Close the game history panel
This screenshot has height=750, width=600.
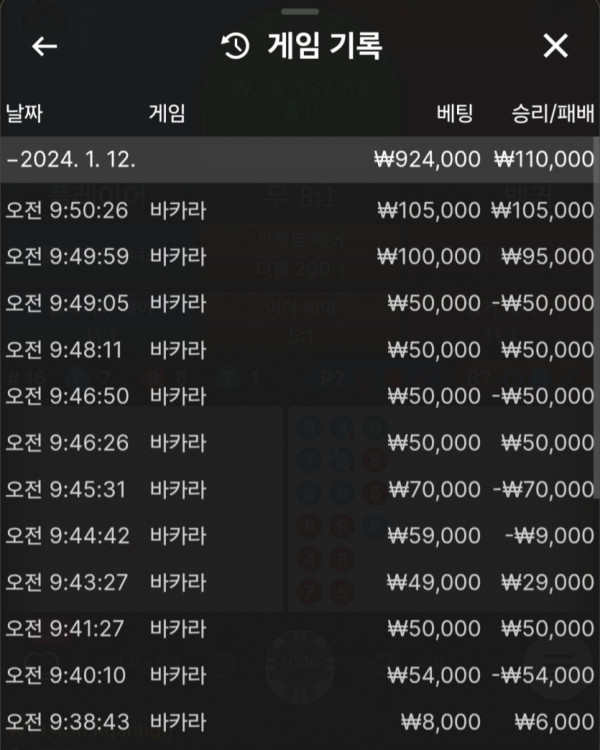click(x=555, y=46)
